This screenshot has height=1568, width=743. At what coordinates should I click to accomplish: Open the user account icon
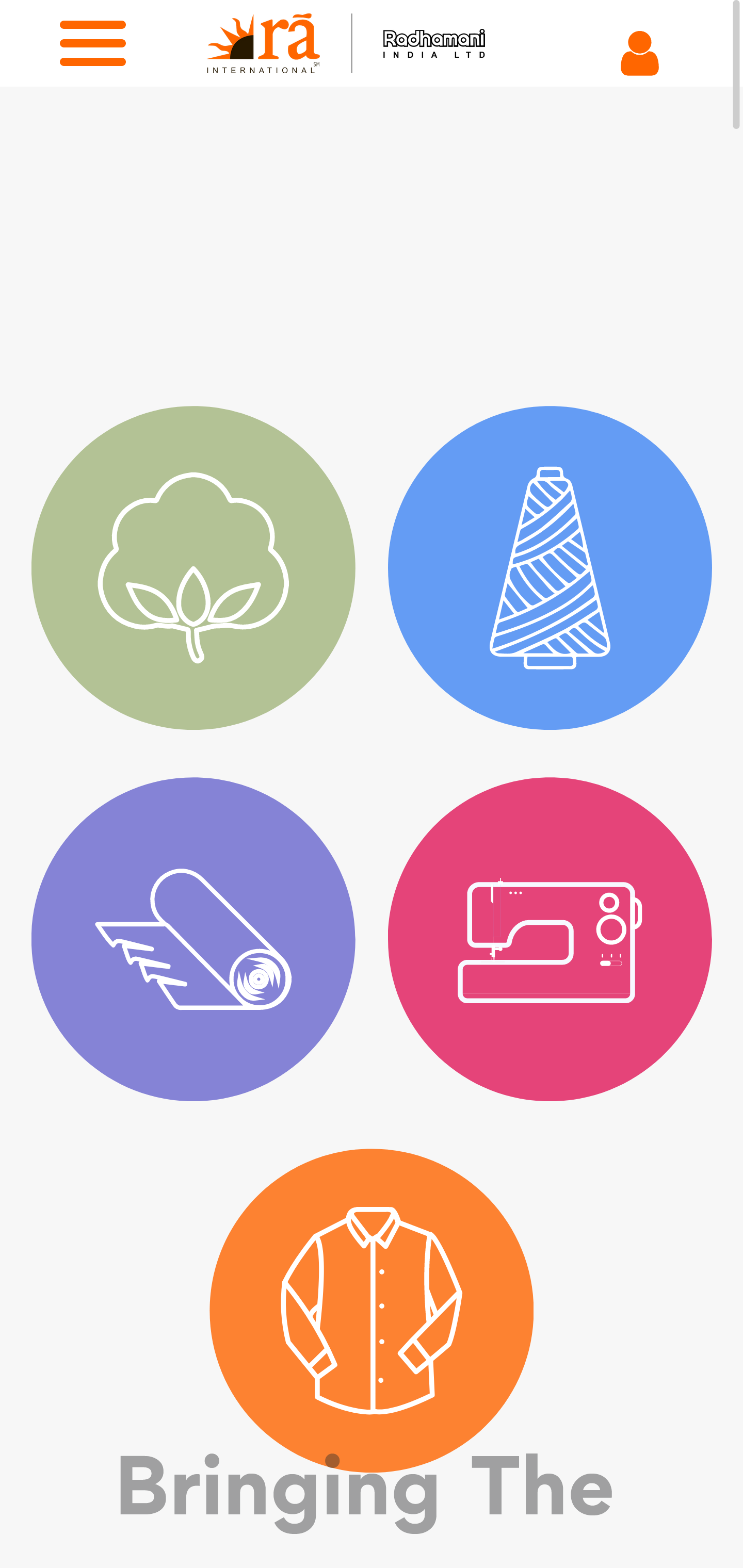(639, 53)
